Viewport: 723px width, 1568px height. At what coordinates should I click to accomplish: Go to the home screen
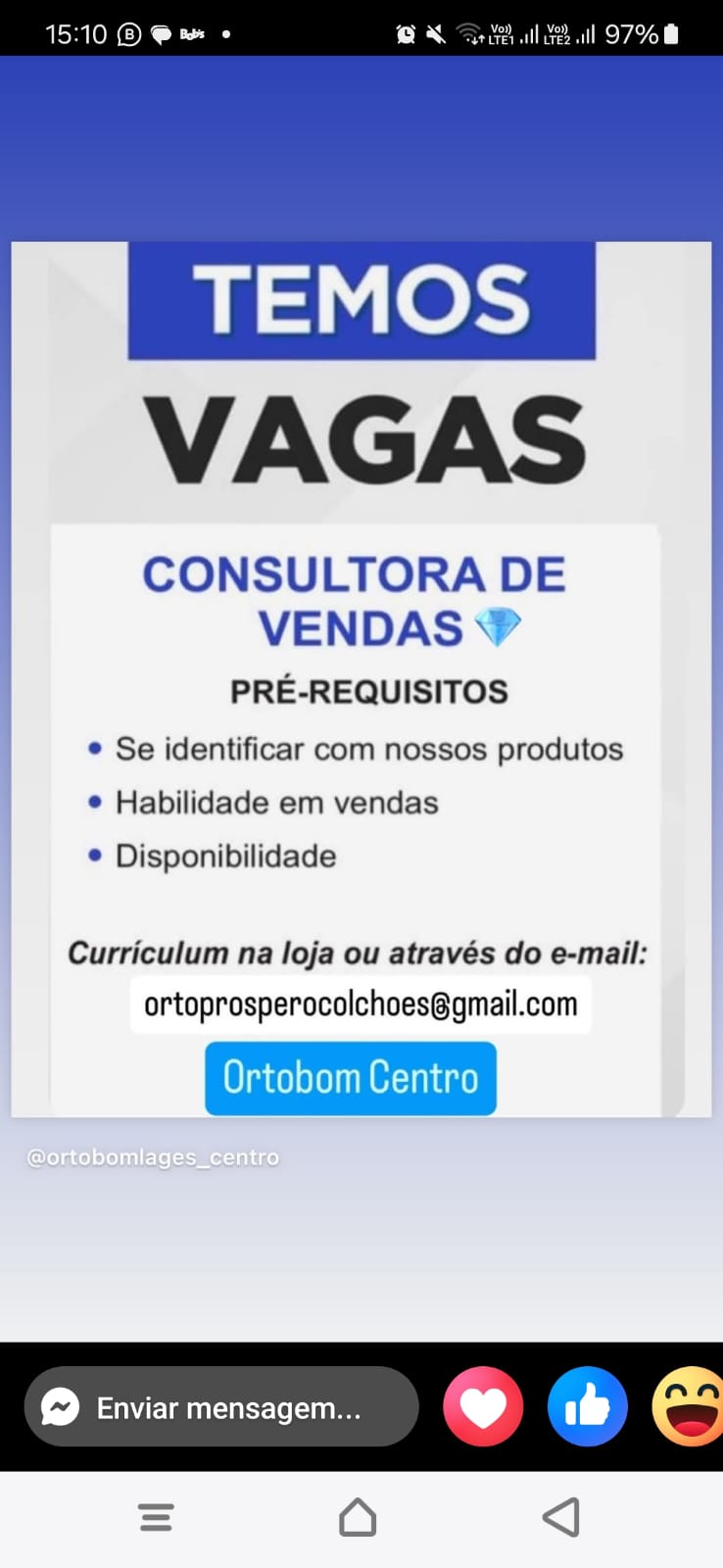[358, 1517]
